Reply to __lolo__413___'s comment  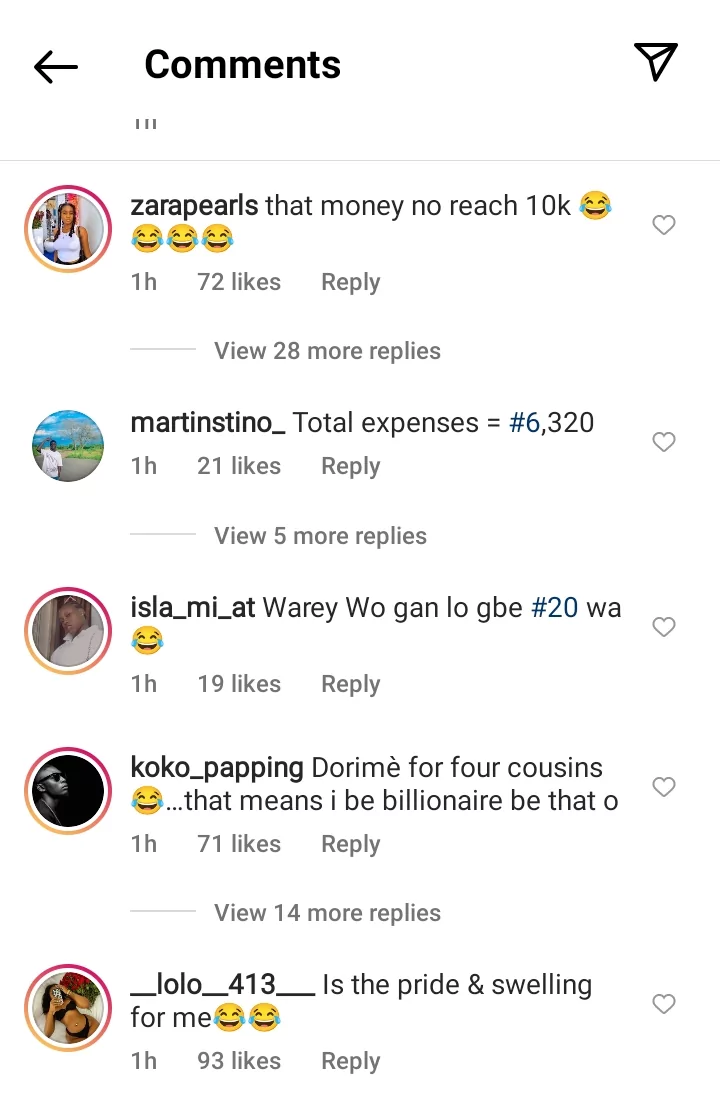tap(350, 1061)
